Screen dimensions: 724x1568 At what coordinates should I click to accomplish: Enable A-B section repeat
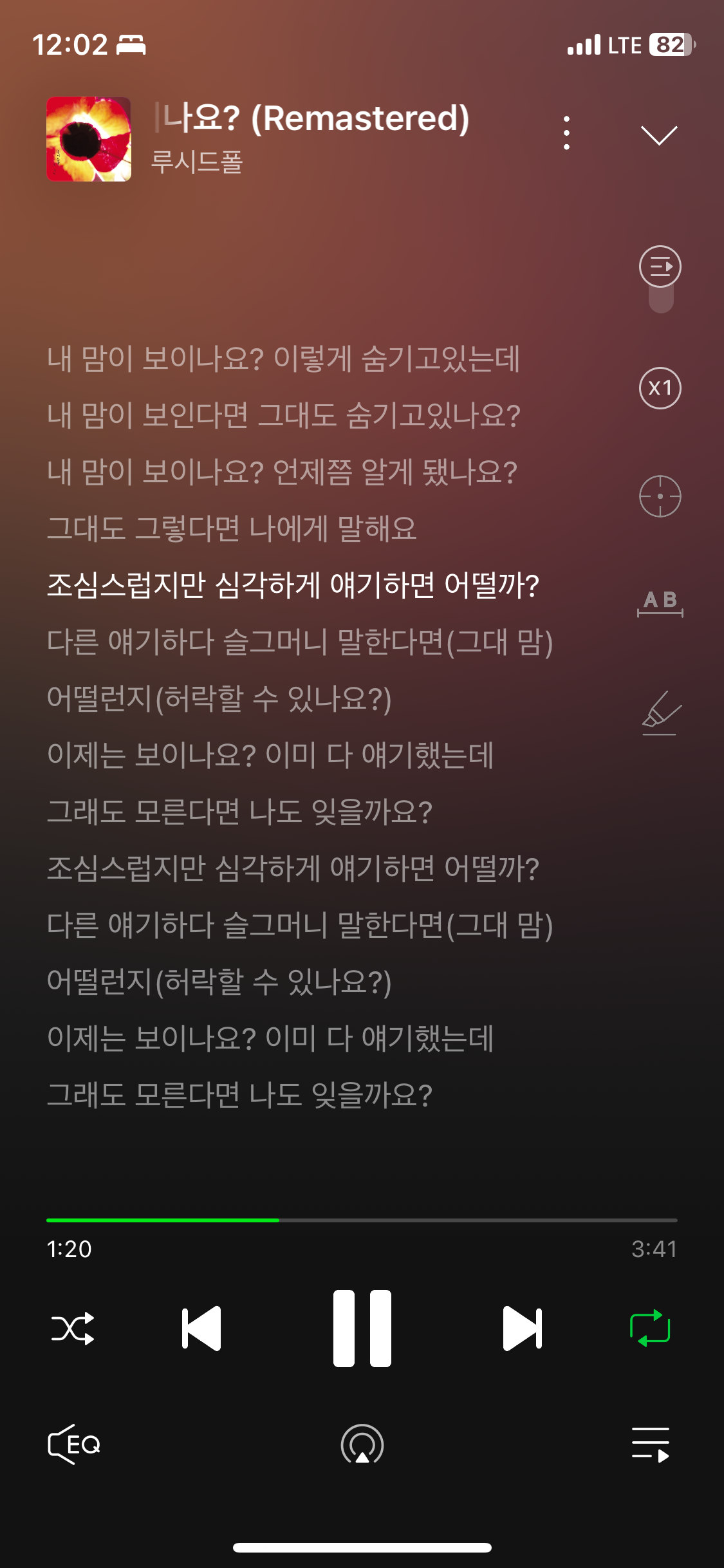[660, 603]
